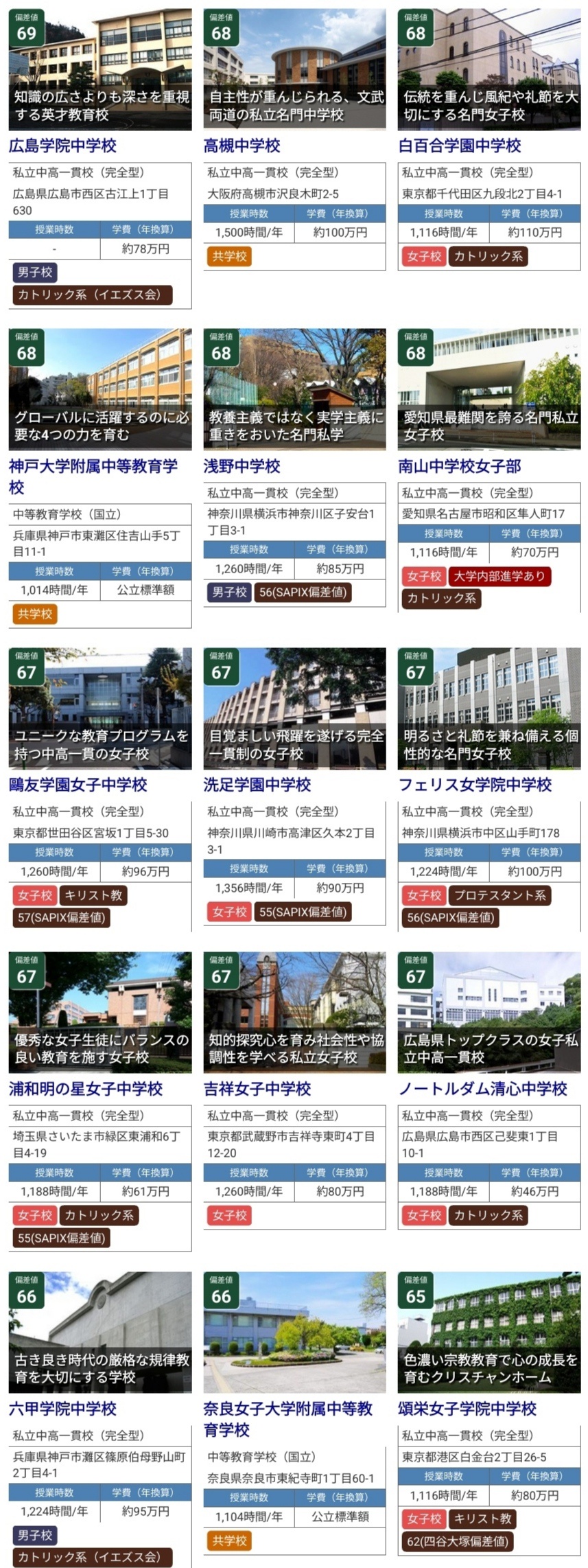Open the 洗足学園中学校 listing
The width and height of the screenshot is (588, 1568).
tap(257, 785)
